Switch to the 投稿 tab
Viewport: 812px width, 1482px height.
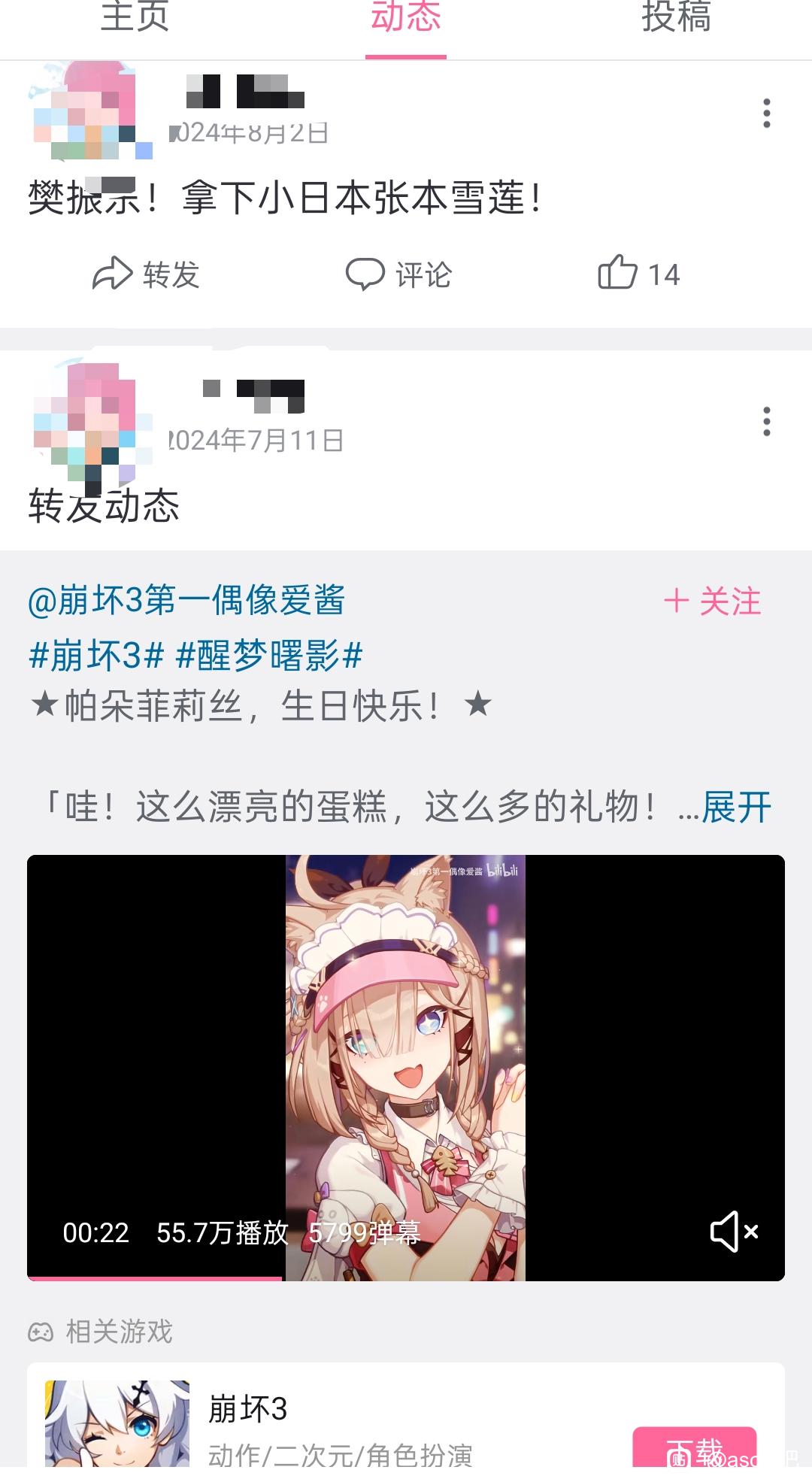click(677, 18)
